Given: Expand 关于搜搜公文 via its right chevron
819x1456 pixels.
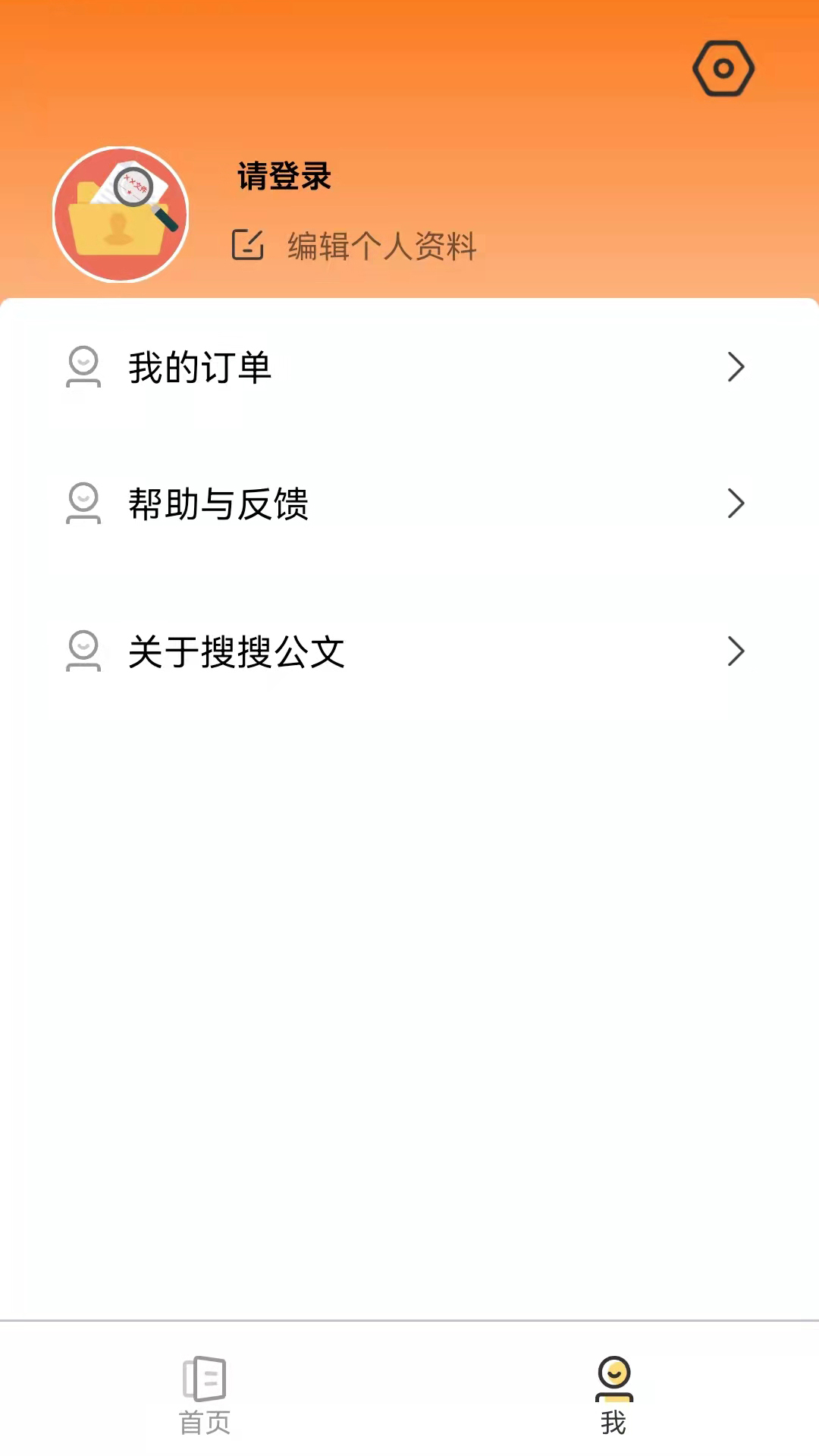Looking at the screenshot, I should pyautogui.click(x=735, y=651).
